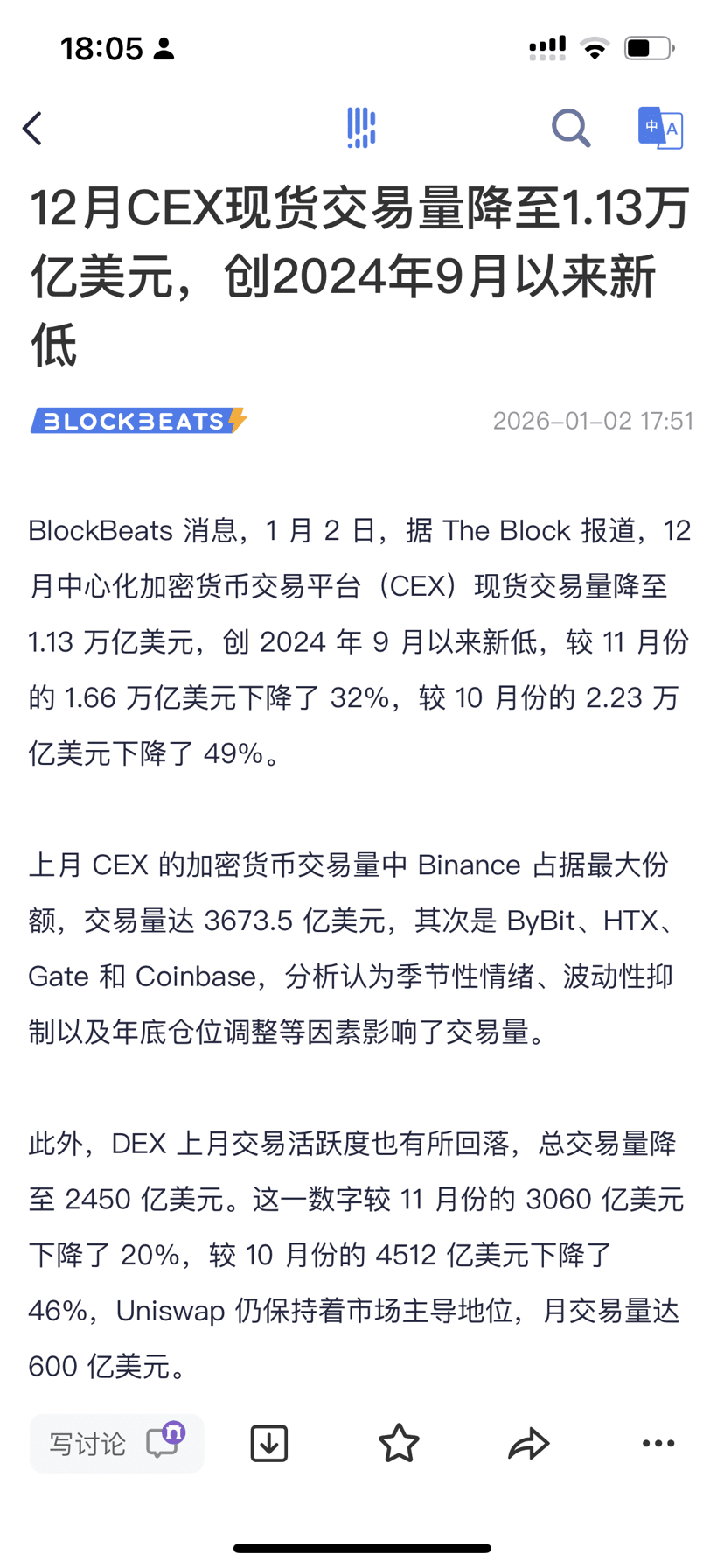
Task: Share this article
Action: 529,1443
